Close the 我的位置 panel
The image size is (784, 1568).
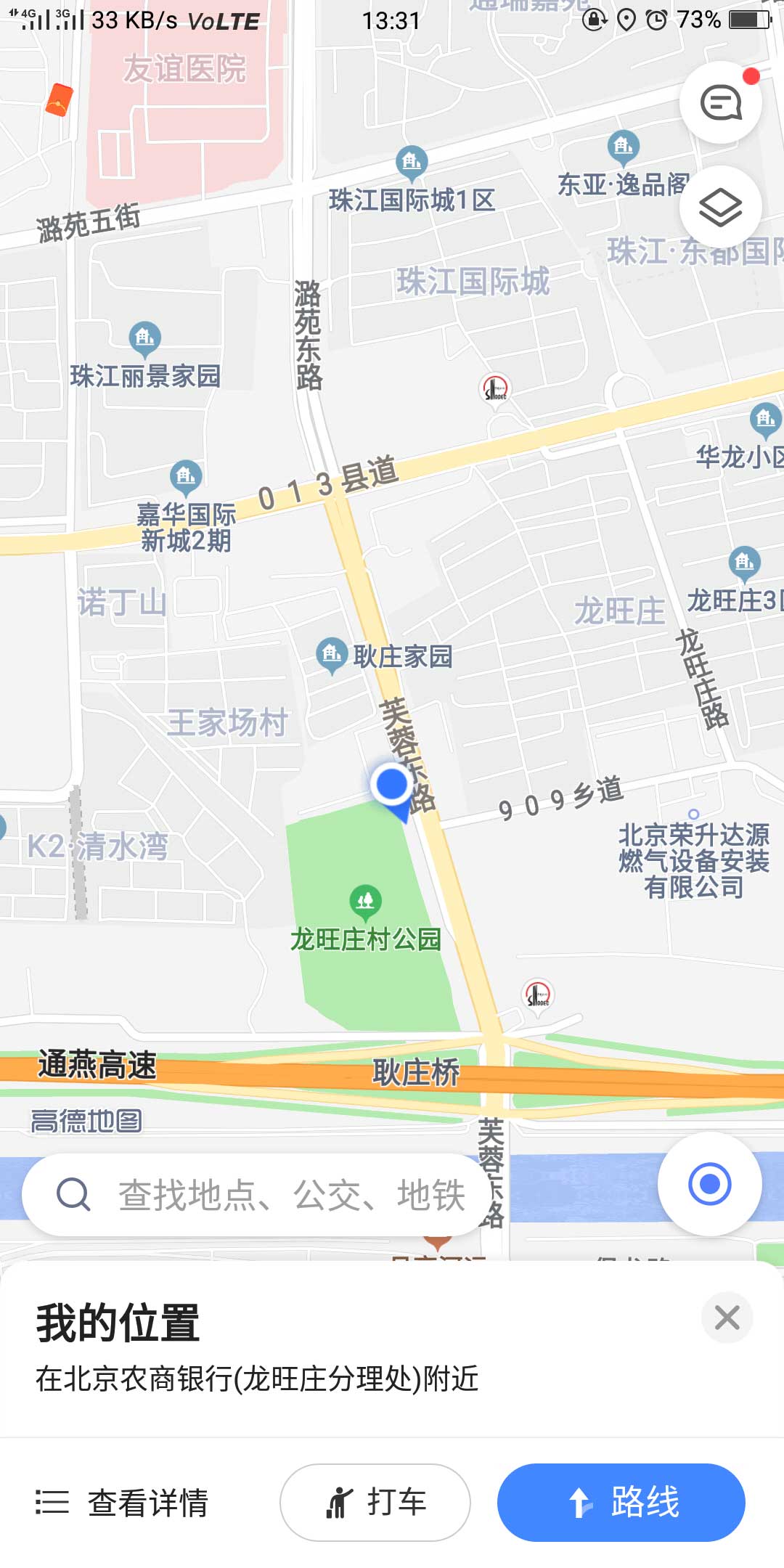[727, 1317]
